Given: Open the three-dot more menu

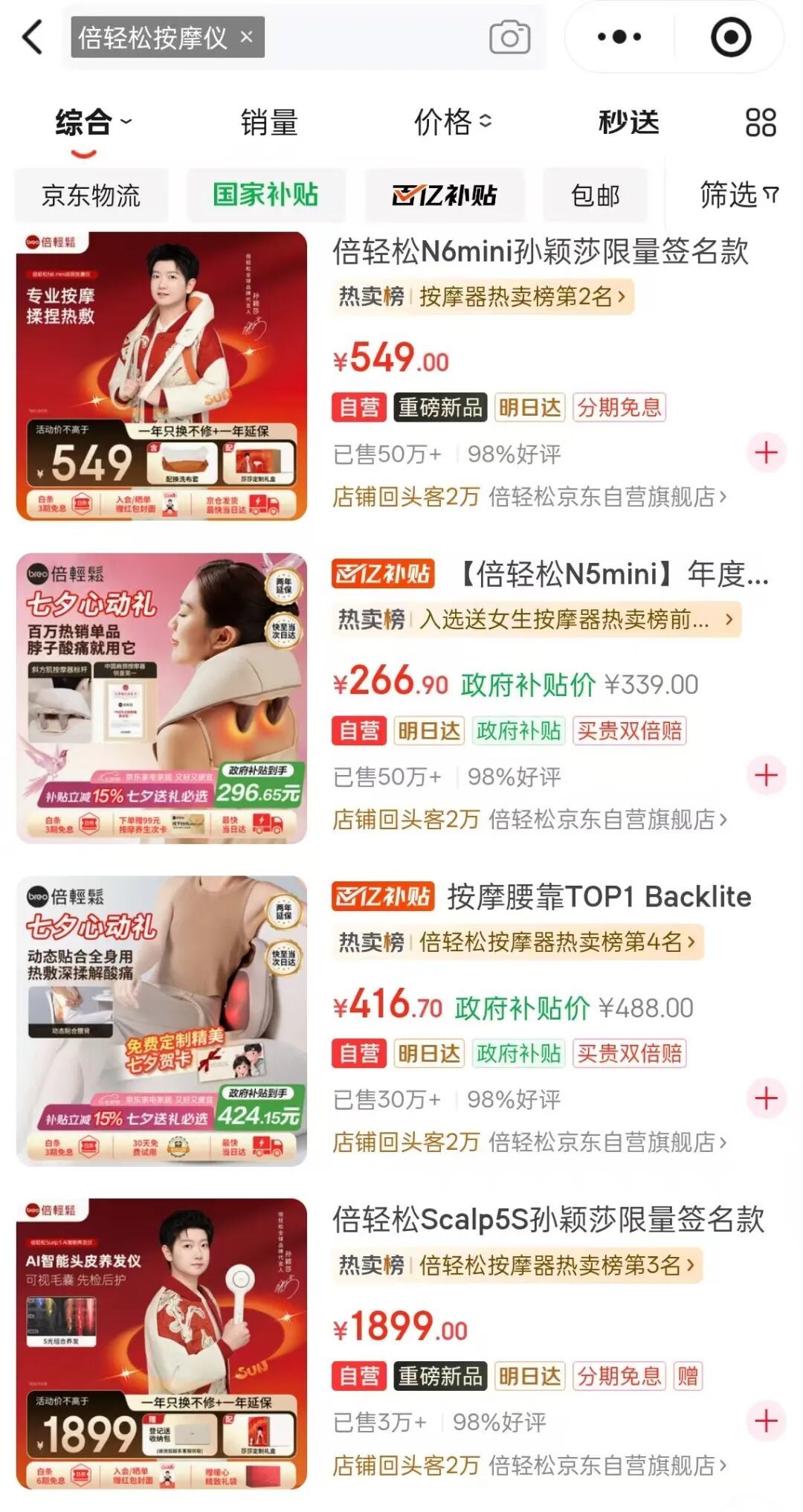Looking at the screenshot, I should tap(619, 37).
